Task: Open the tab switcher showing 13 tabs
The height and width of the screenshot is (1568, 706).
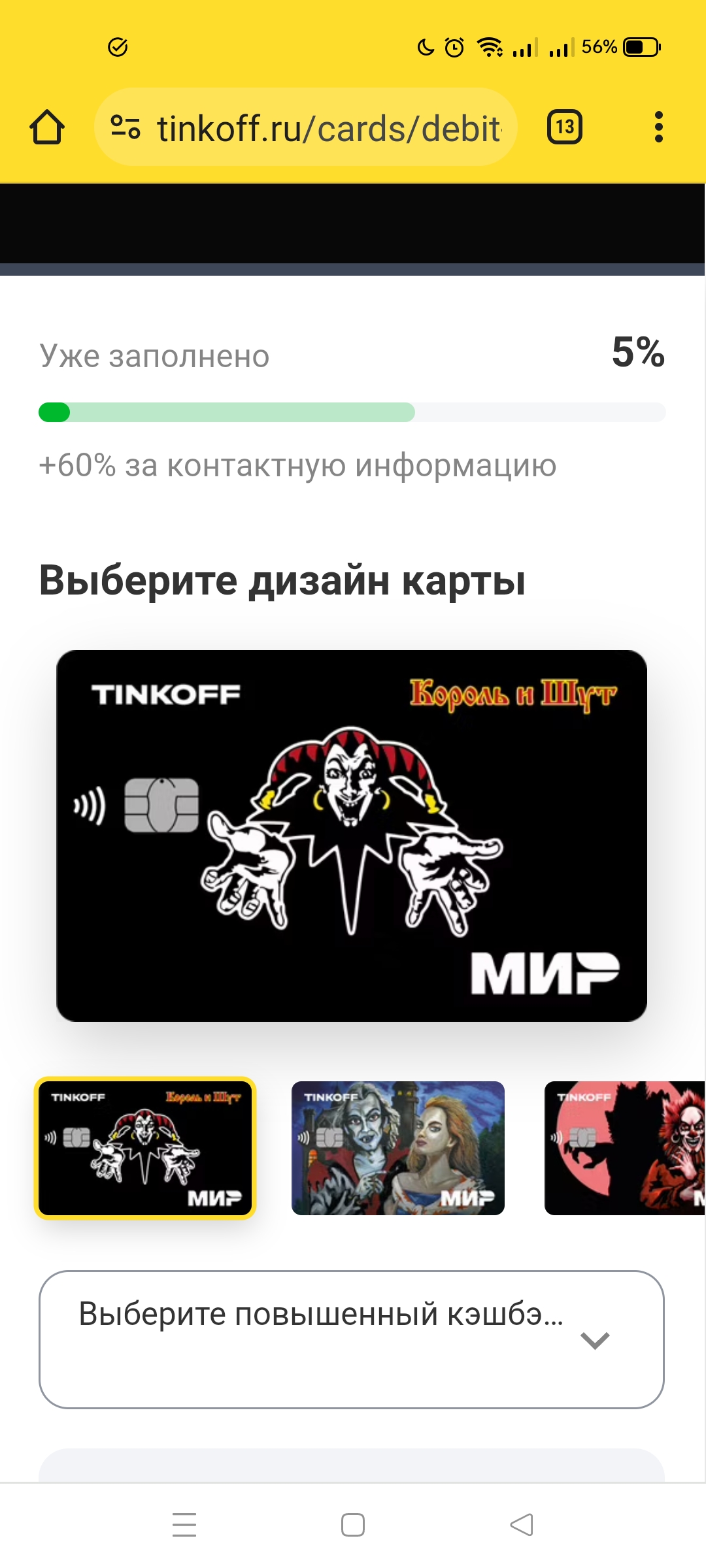Action: [x=565, y=127]
